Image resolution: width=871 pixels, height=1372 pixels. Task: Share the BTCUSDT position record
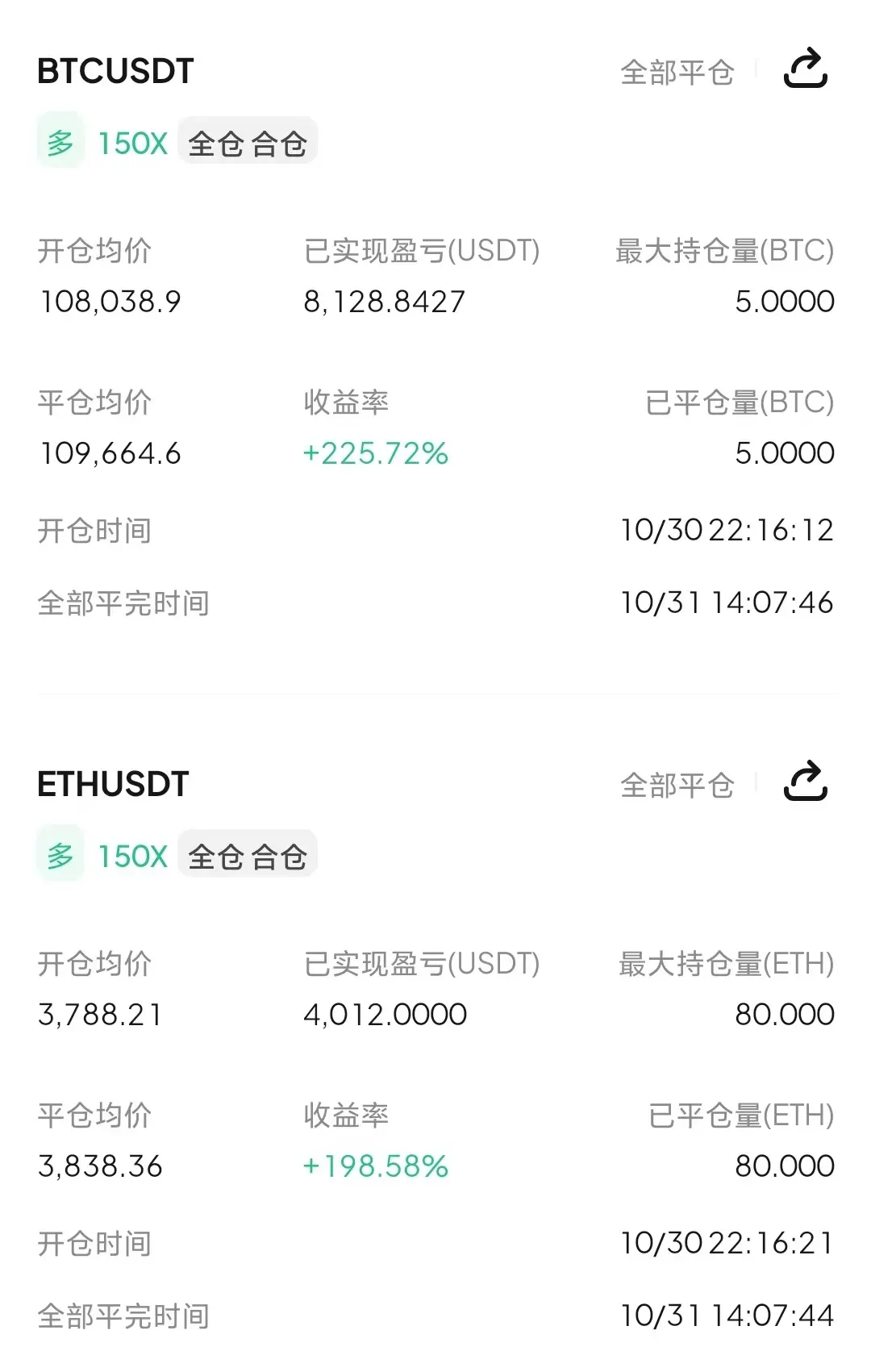click(806, 69)
